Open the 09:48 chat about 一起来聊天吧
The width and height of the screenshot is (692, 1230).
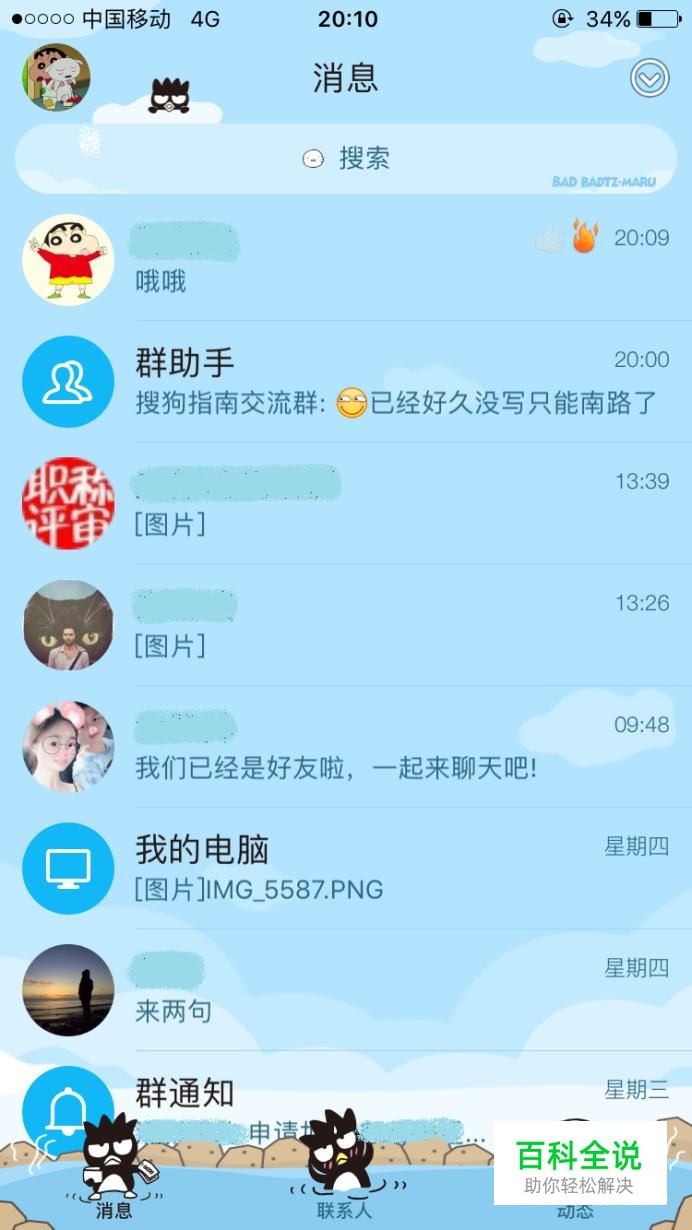346,747
